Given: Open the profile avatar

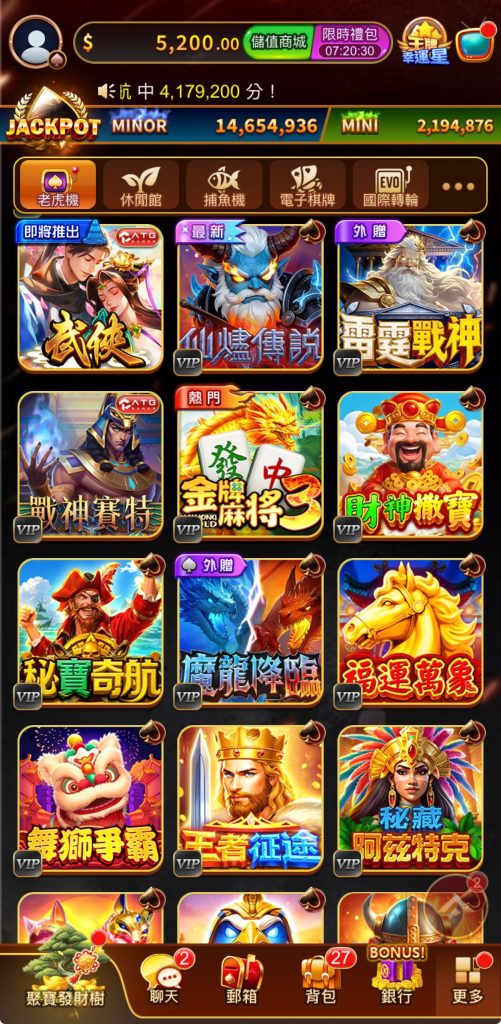Looking at the screenshot, I should (36, 41).
